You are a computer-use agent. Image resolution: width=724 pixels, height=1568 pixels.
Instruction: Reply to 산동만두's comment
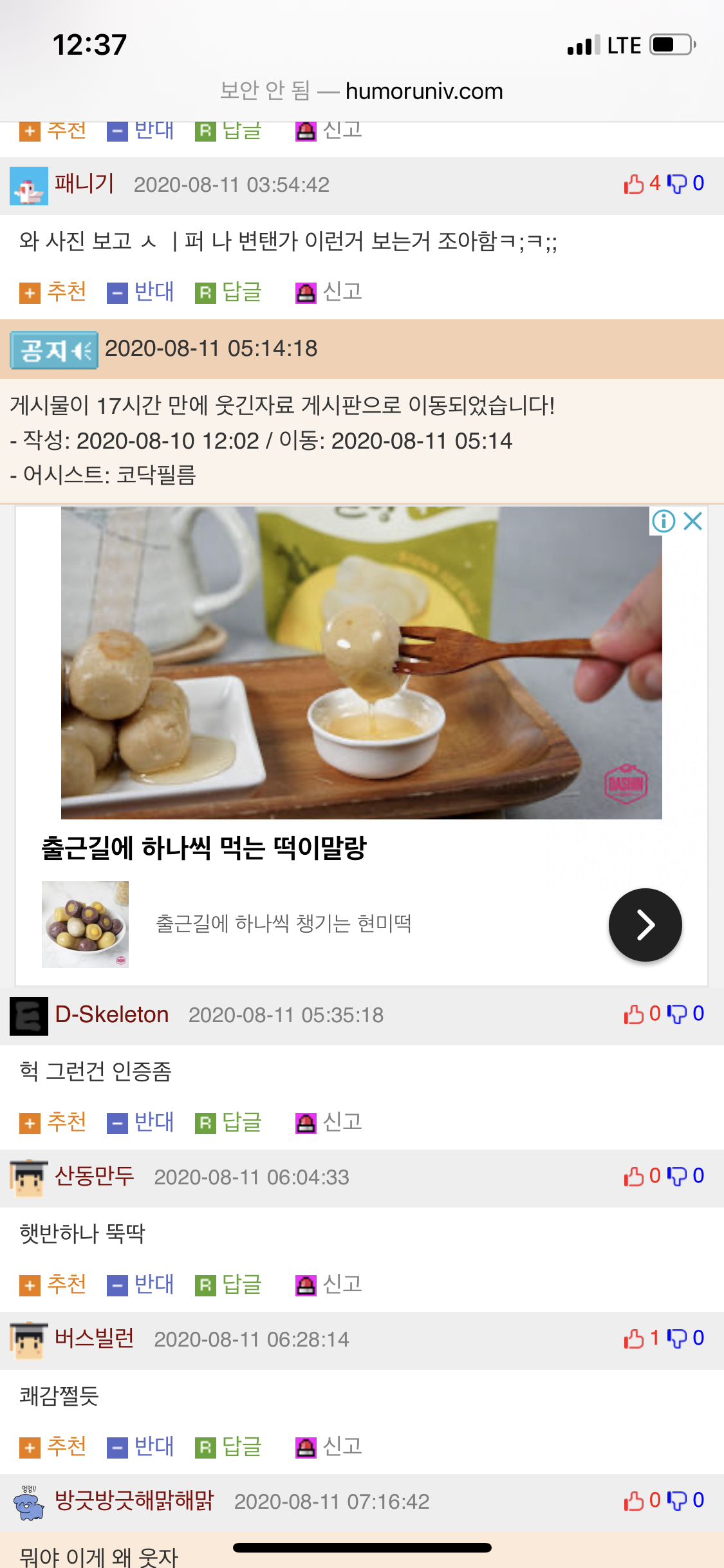point(228,1285)
